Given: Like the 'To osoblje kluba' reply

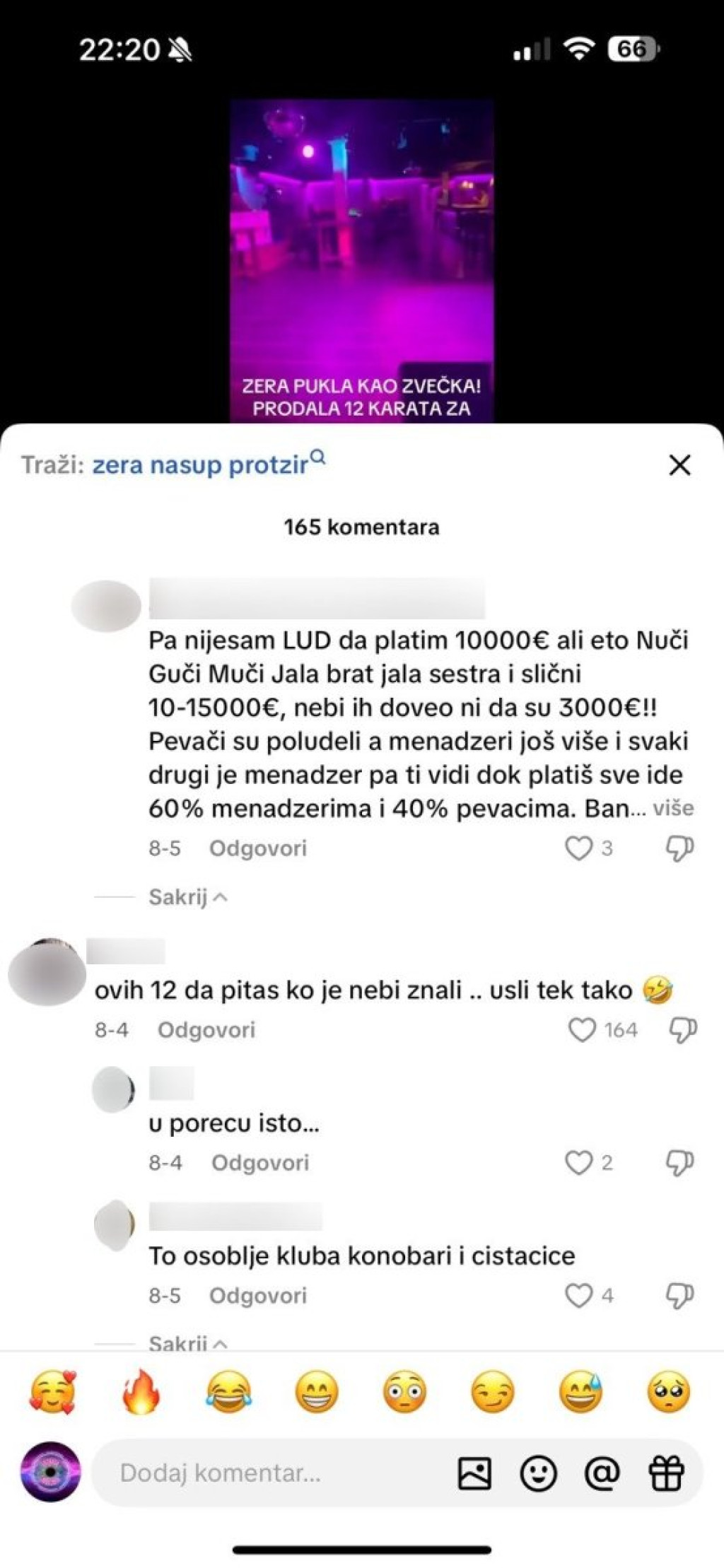Looking at the screenshot, I should tap(578, 1296).
